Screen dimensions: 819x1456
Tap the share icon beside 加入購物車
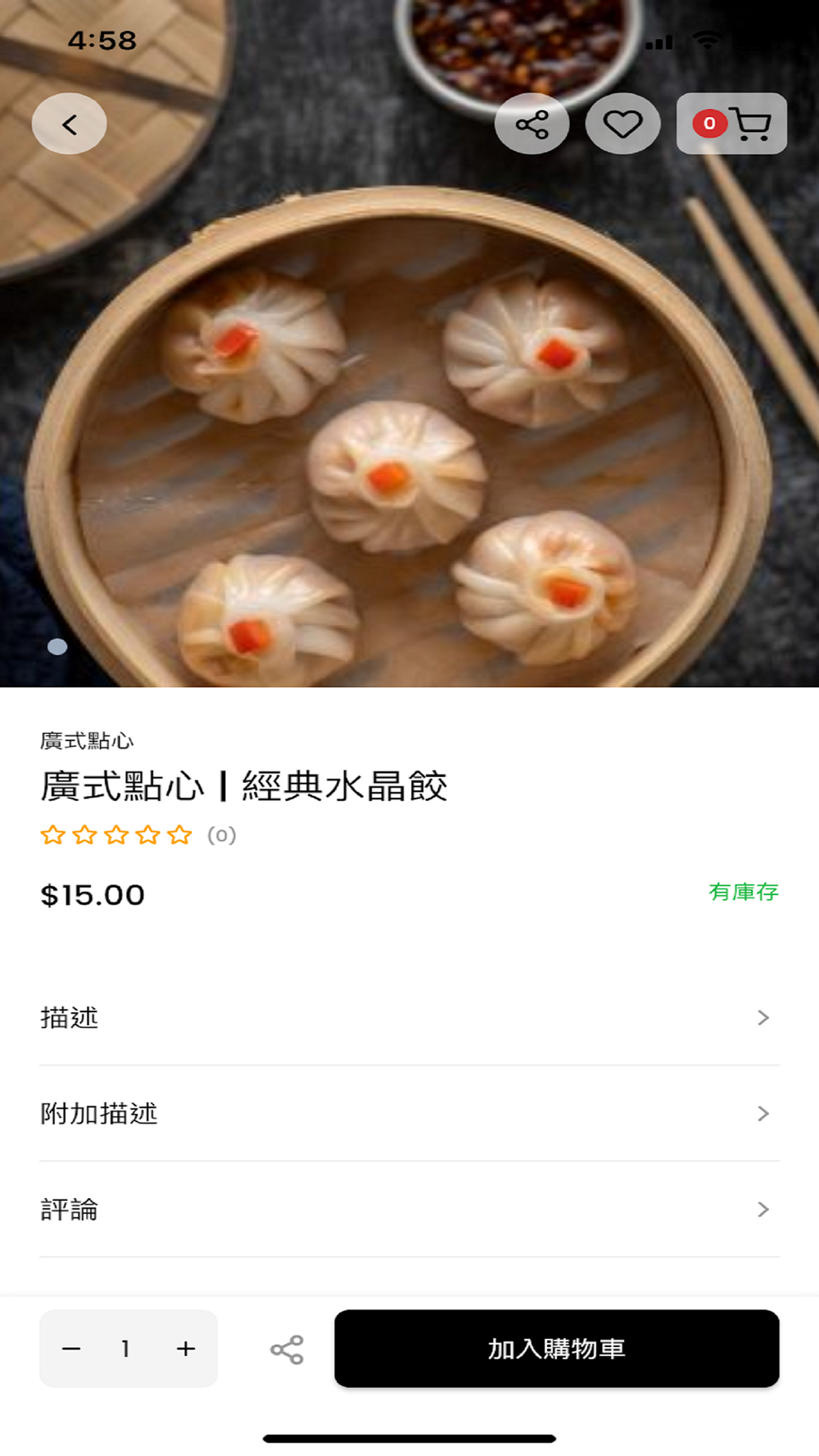[287, 1350]
